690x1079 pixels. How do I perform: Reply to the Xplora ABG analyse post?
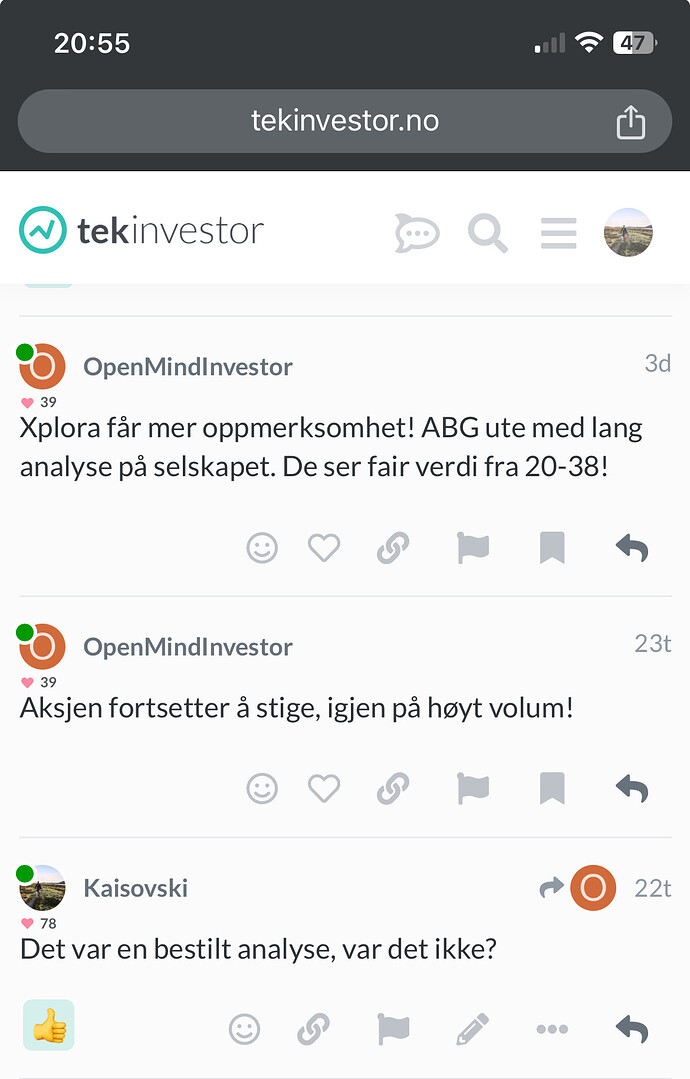(x=631, y=548)
